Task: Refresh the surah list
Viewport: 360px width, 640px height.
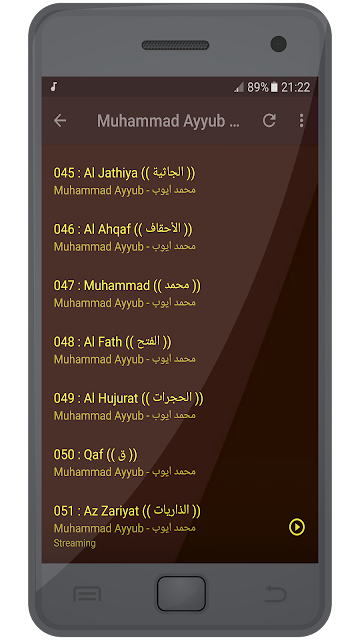Action: tap(269, 120)
